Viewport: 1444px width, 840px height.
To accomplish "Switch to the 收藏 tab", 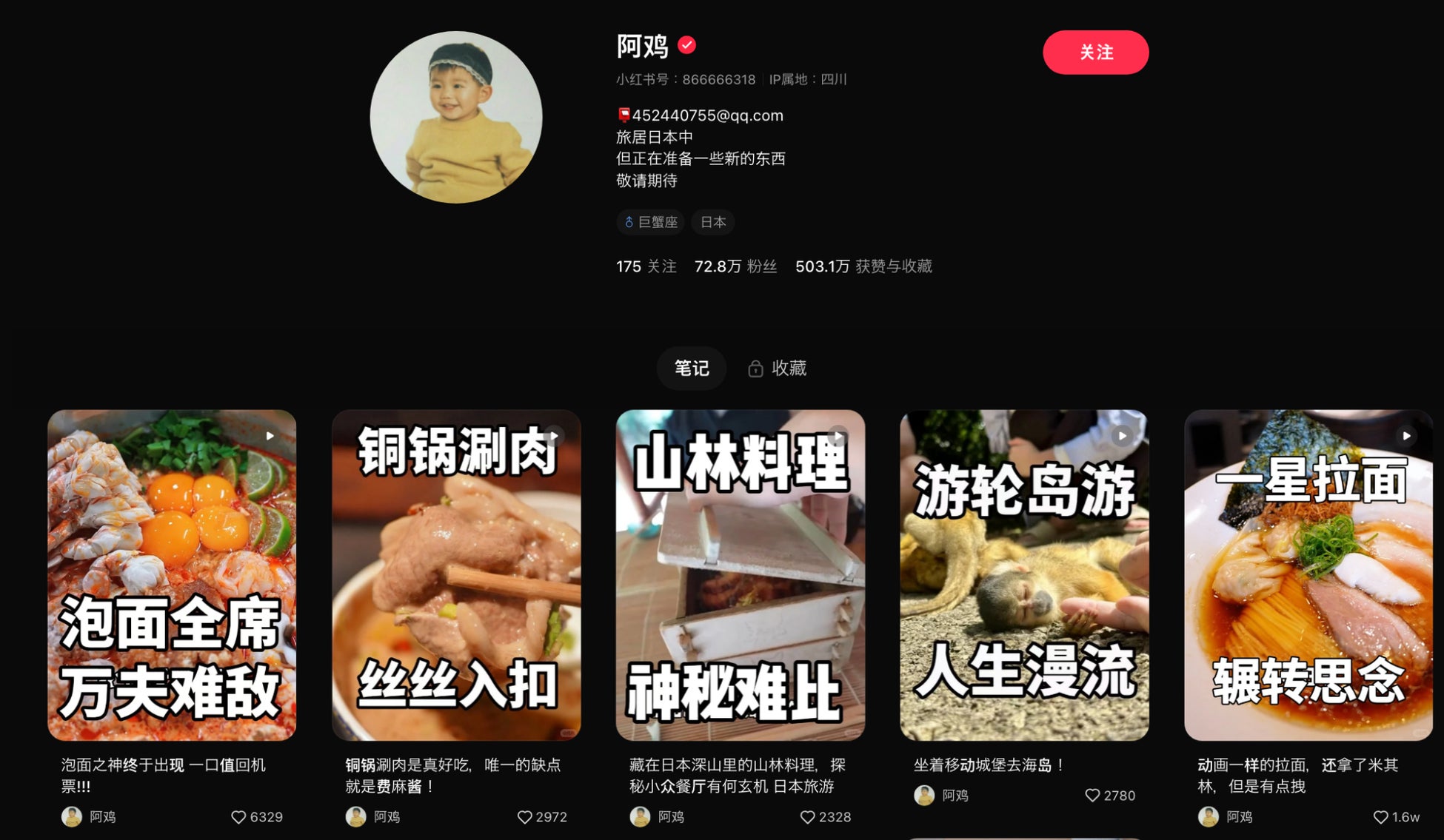I will (x=778, y=368).
